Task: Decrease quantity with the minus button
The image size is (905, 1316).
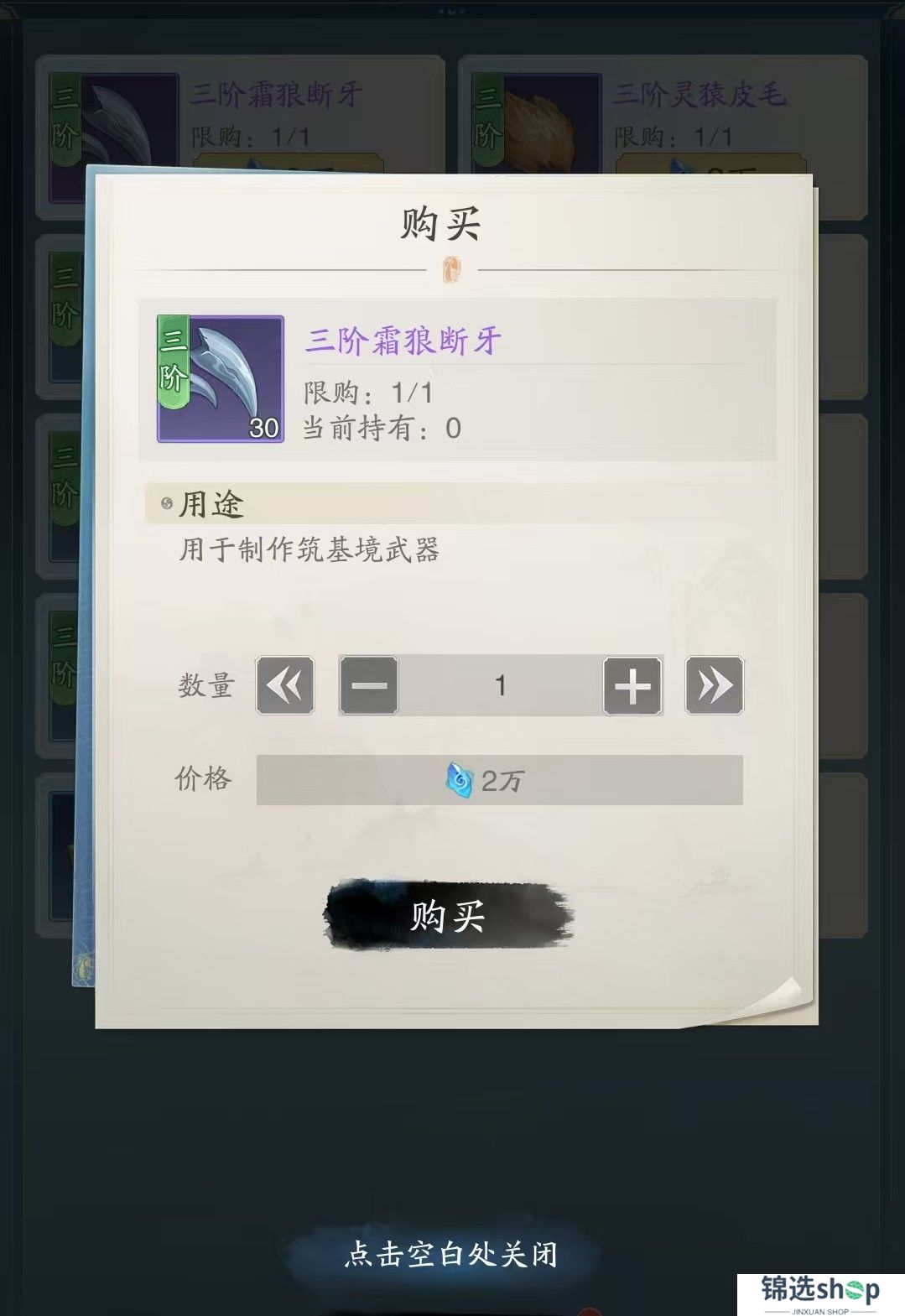Action: pos(369,686)
